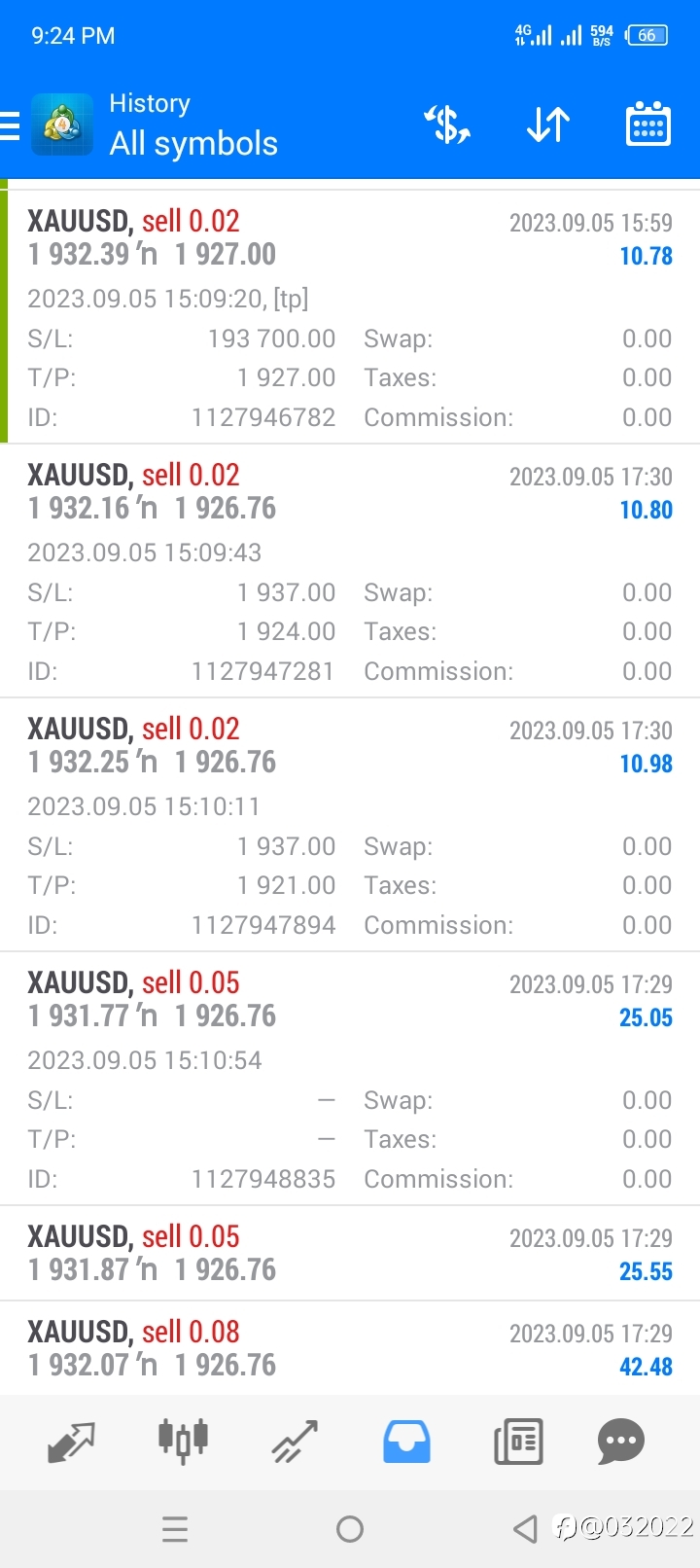
Task: Switch to the candlestick Chart tab
Action: click(x=183, y=1441)
